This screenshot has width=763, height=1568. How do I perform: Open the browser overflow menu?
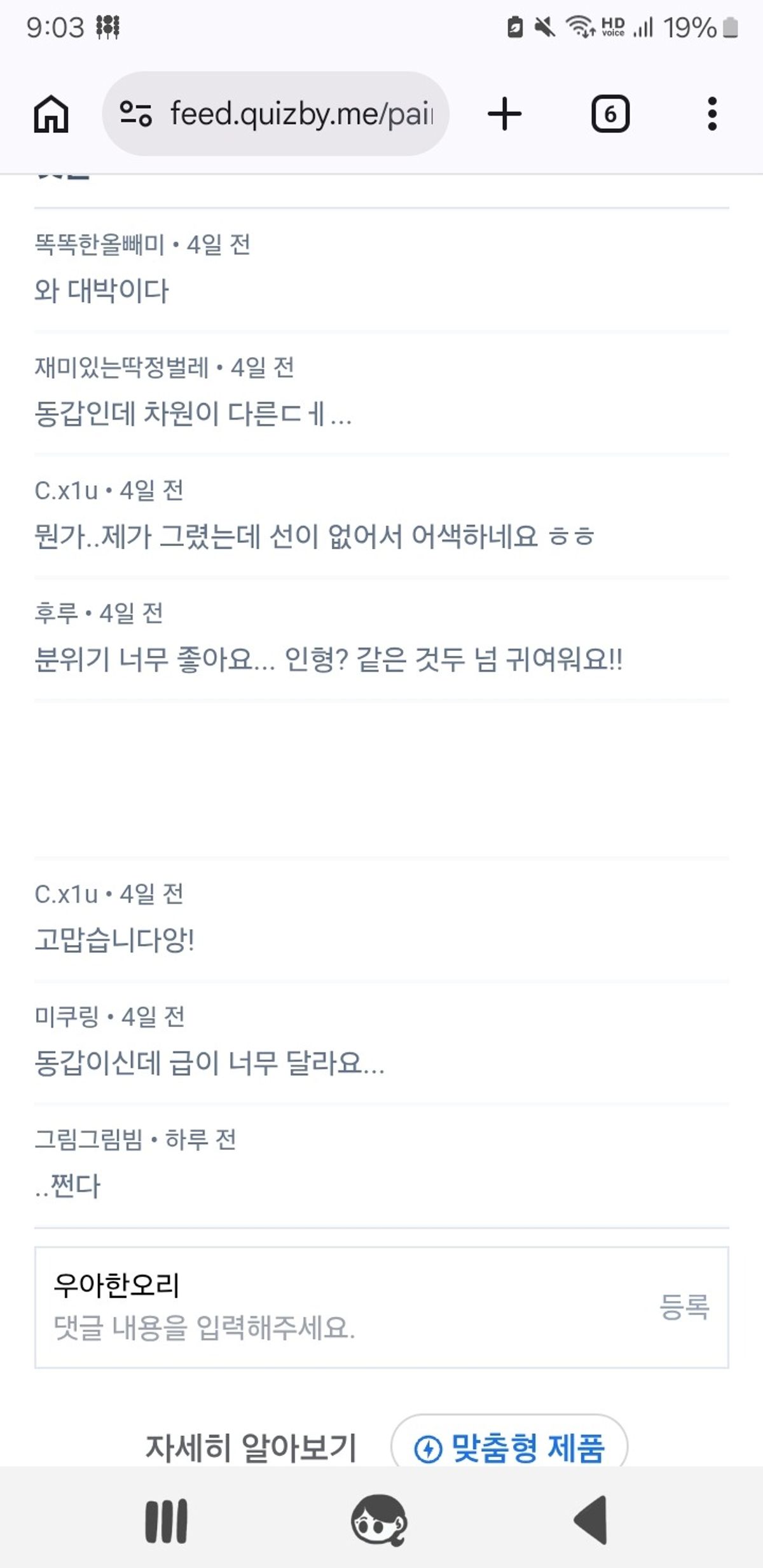tap(712, 114)
